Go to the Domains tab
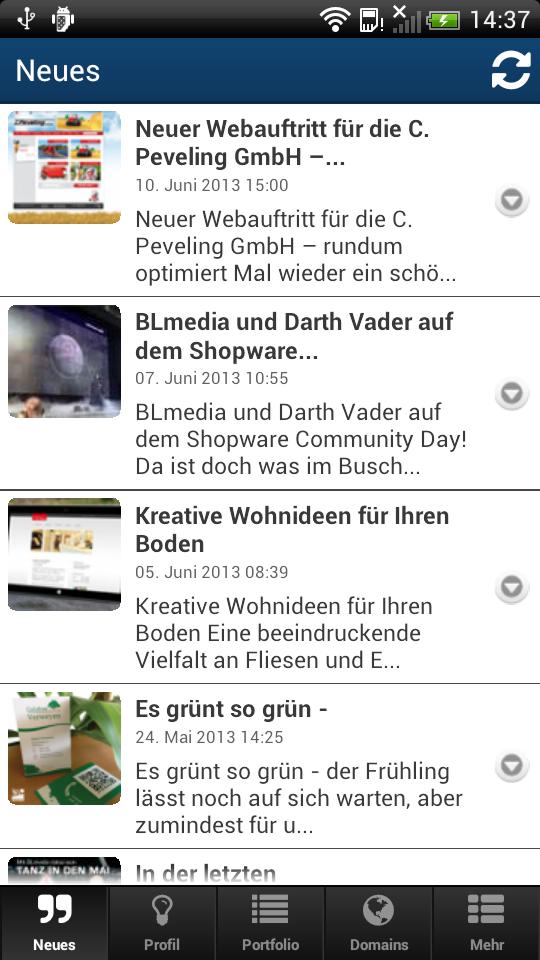 click(378, 923)
